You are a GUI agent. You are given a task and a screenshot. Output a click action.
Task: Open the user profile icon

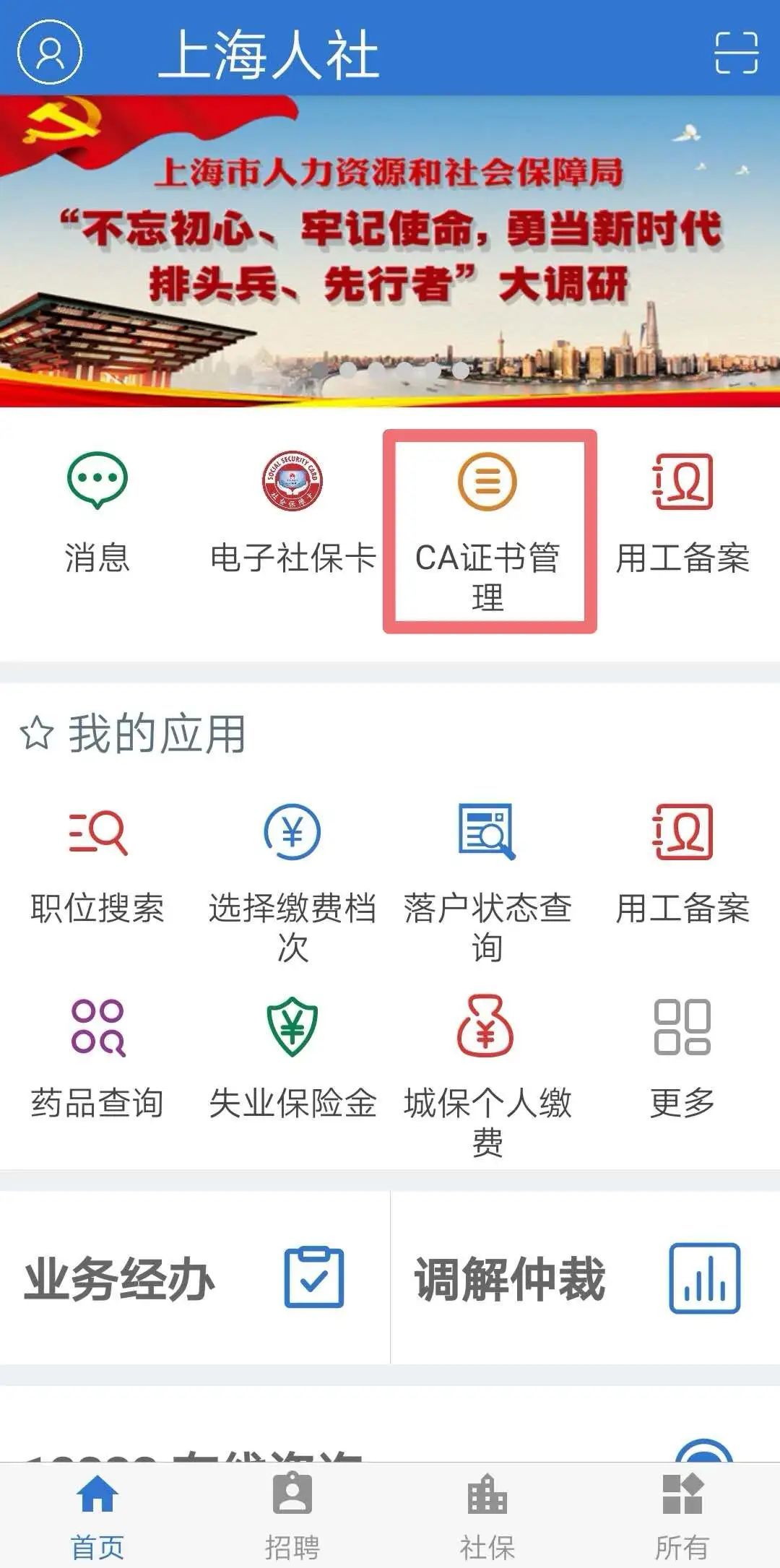[50, 52]
